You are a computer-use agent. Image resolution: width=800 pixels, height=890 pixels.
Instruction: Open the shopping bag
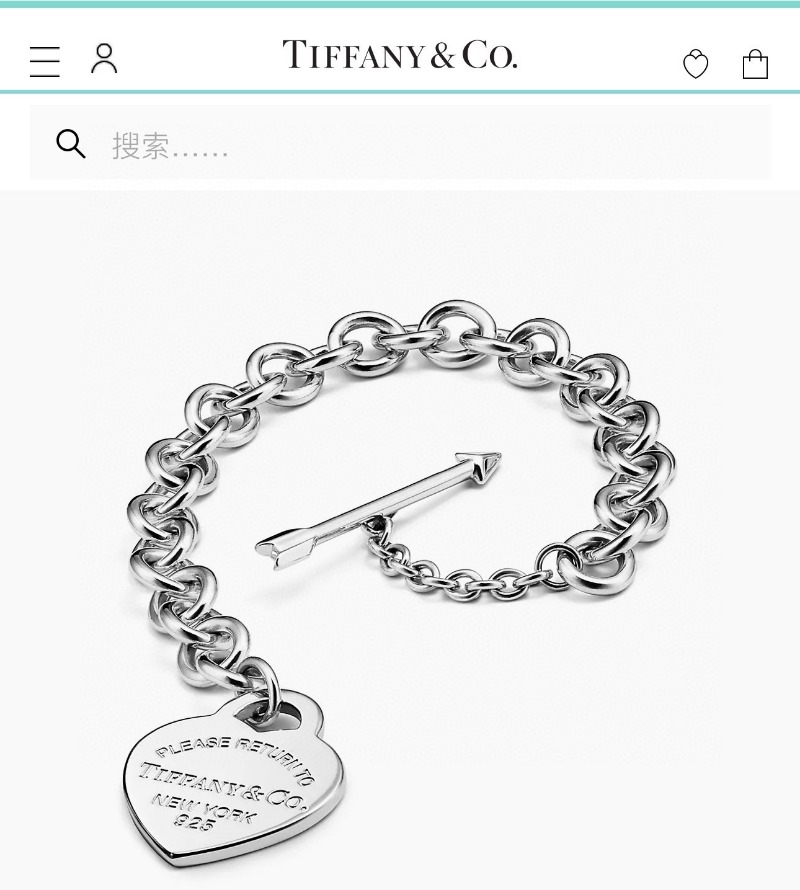[755, 64]
